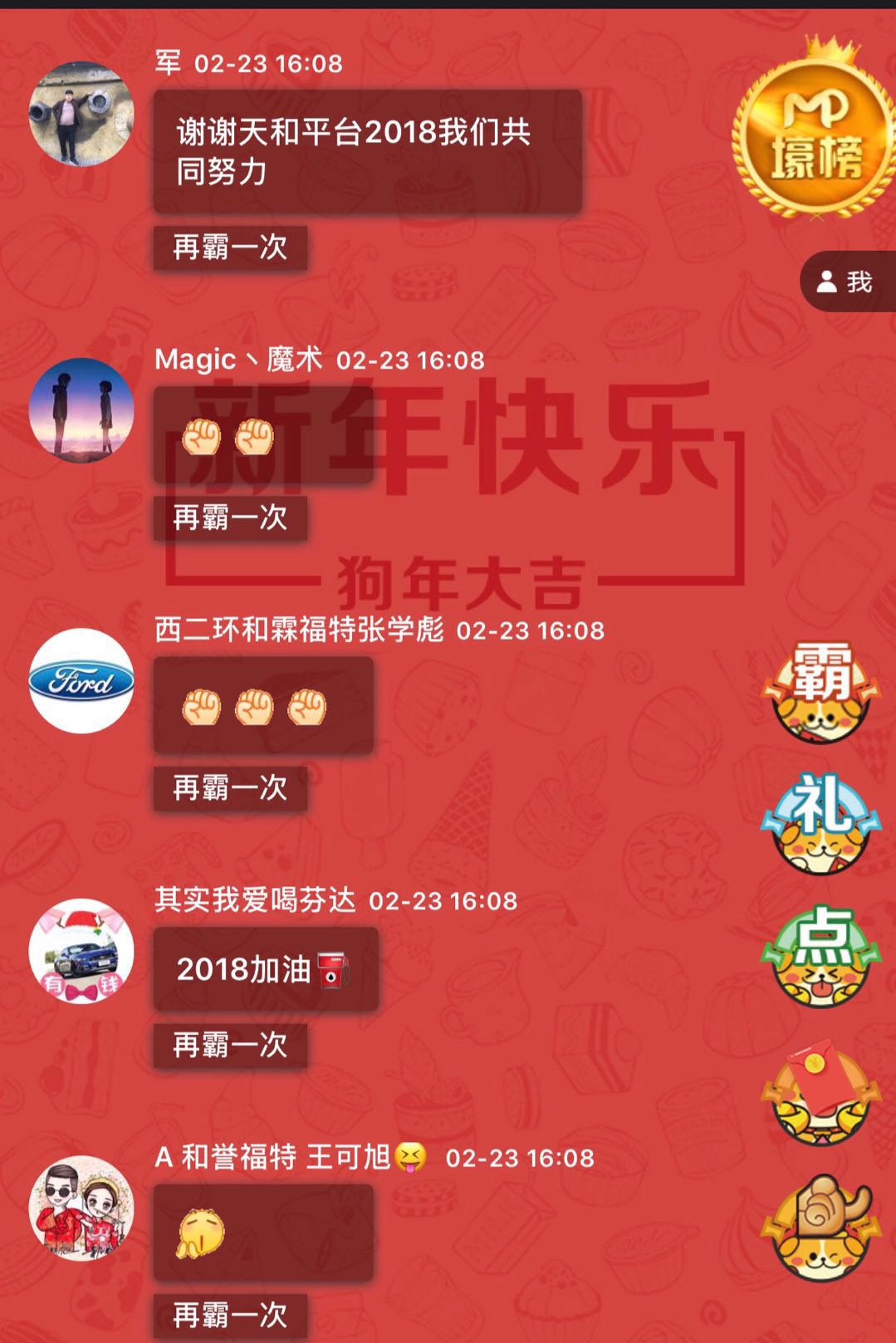Open A 和誉福特 王可旭's avatar

tap(81, 1208)
